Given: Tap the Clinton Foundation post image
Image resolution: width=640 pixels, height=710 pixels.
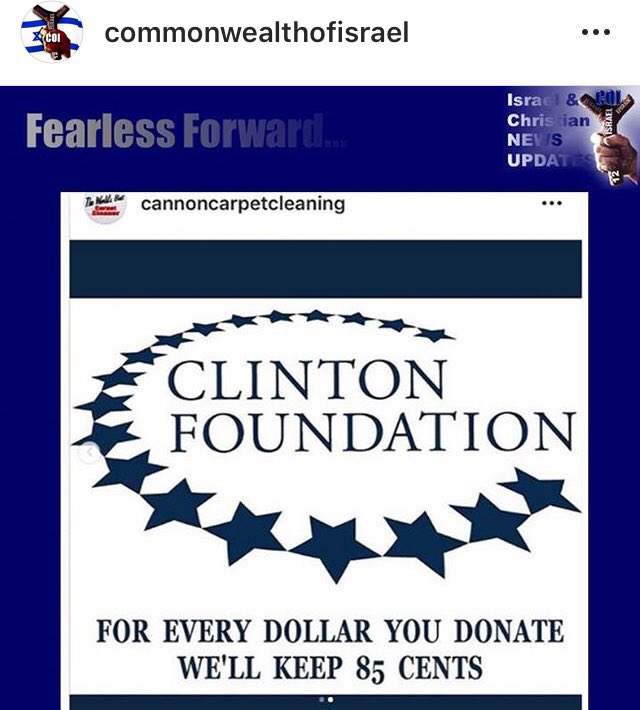Looking at the screenshot, I should coord(325,460).
